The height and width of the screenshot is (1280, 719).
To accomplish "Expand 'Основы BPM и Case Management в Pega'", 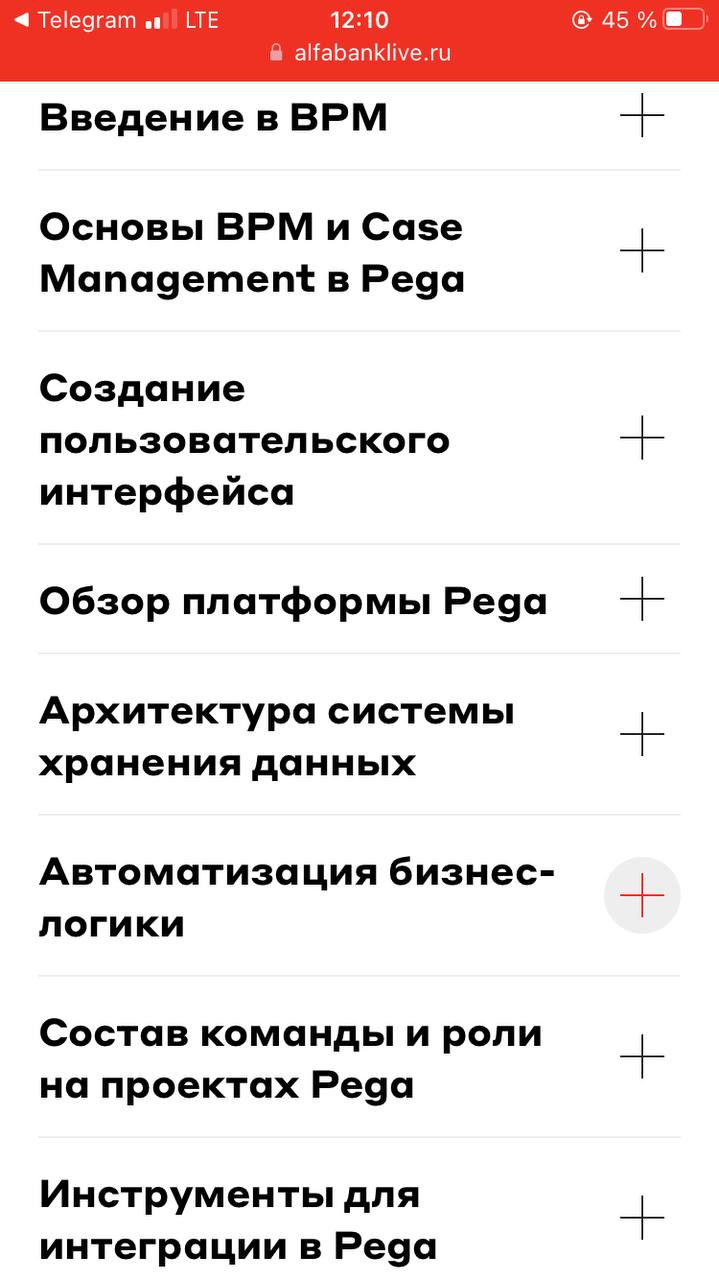I will (641, 250).
